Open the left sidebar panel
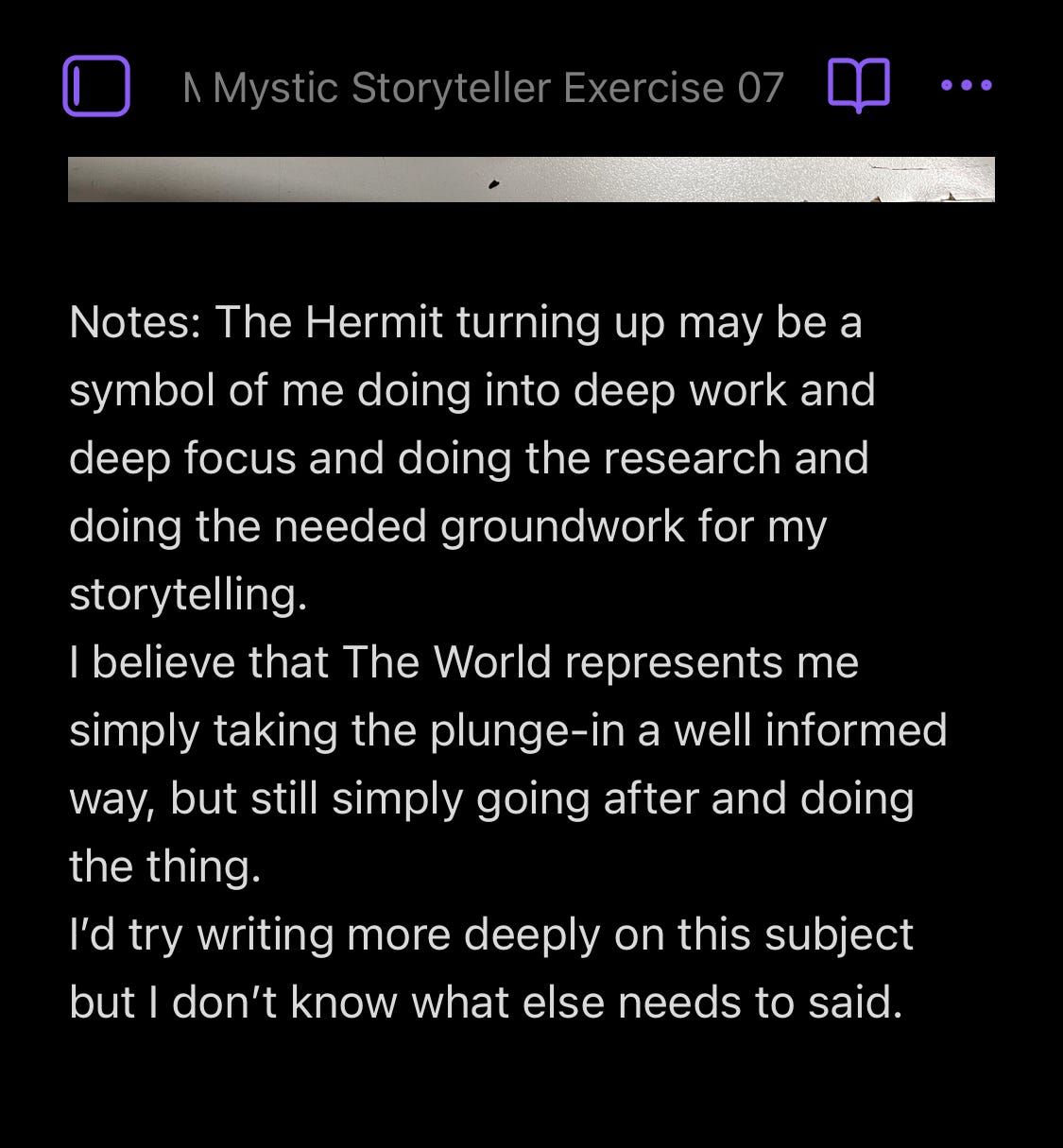Viewport: 1063px width, 1148px height. click(96, 86)
